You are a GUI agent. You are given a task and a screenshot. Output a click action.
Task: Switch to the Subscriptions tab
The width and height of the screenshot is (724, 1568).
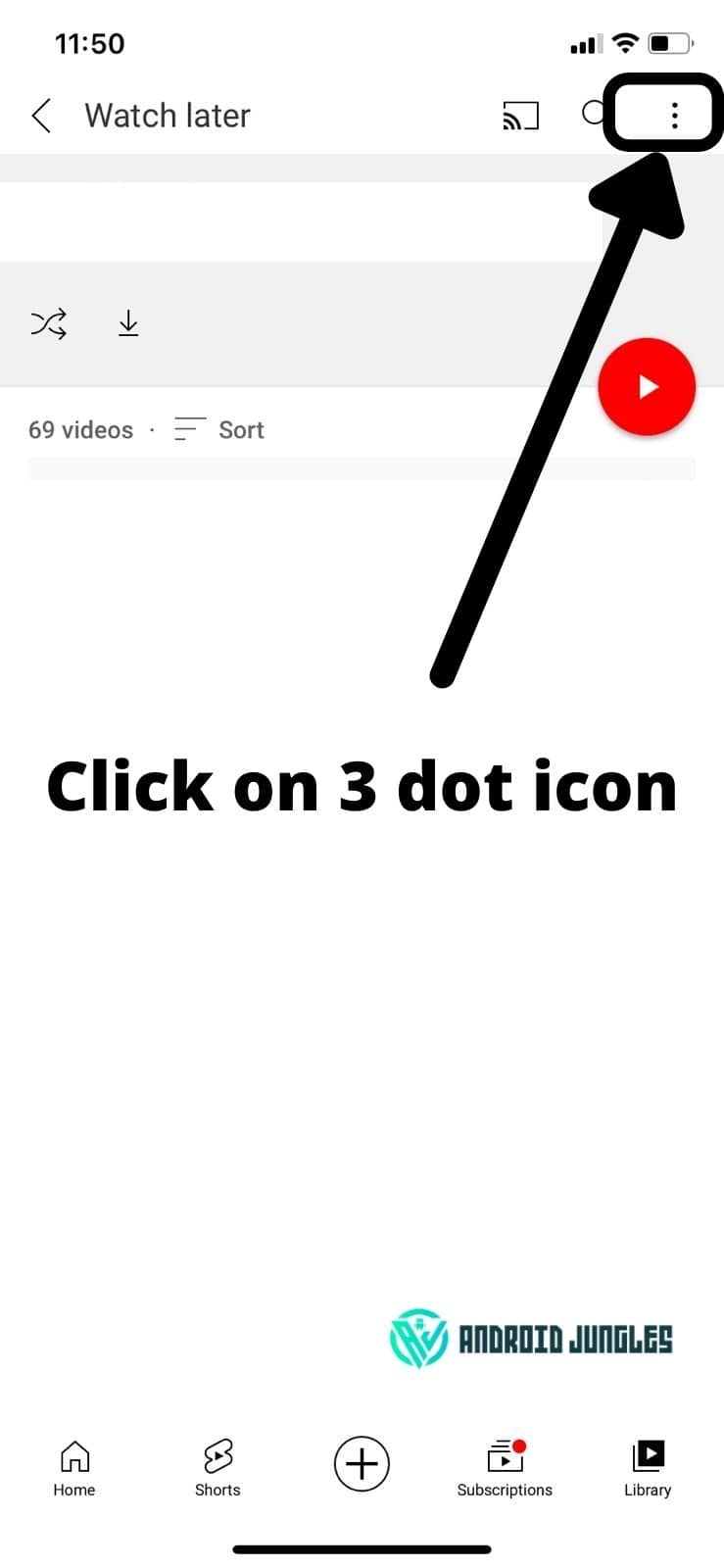coord(505,1468)
